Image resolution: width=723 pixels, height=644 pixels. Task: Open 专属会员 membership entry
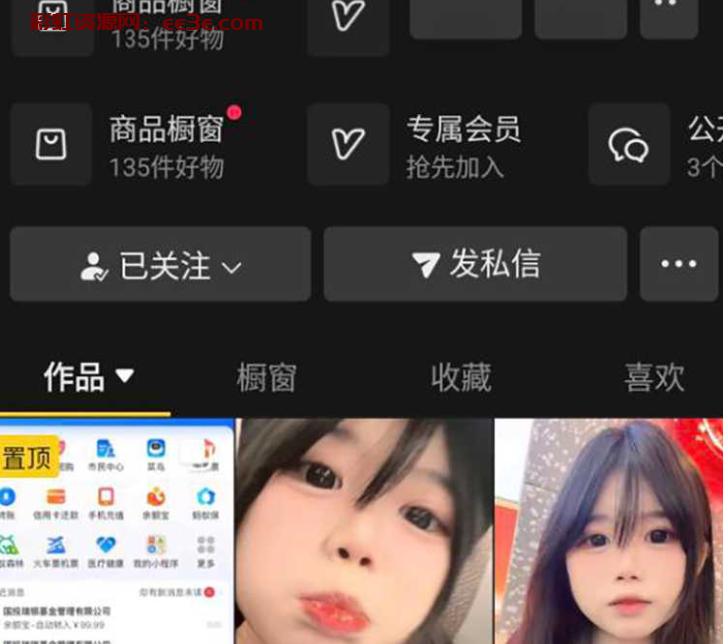pyautogui.click(x=430, y=145)
